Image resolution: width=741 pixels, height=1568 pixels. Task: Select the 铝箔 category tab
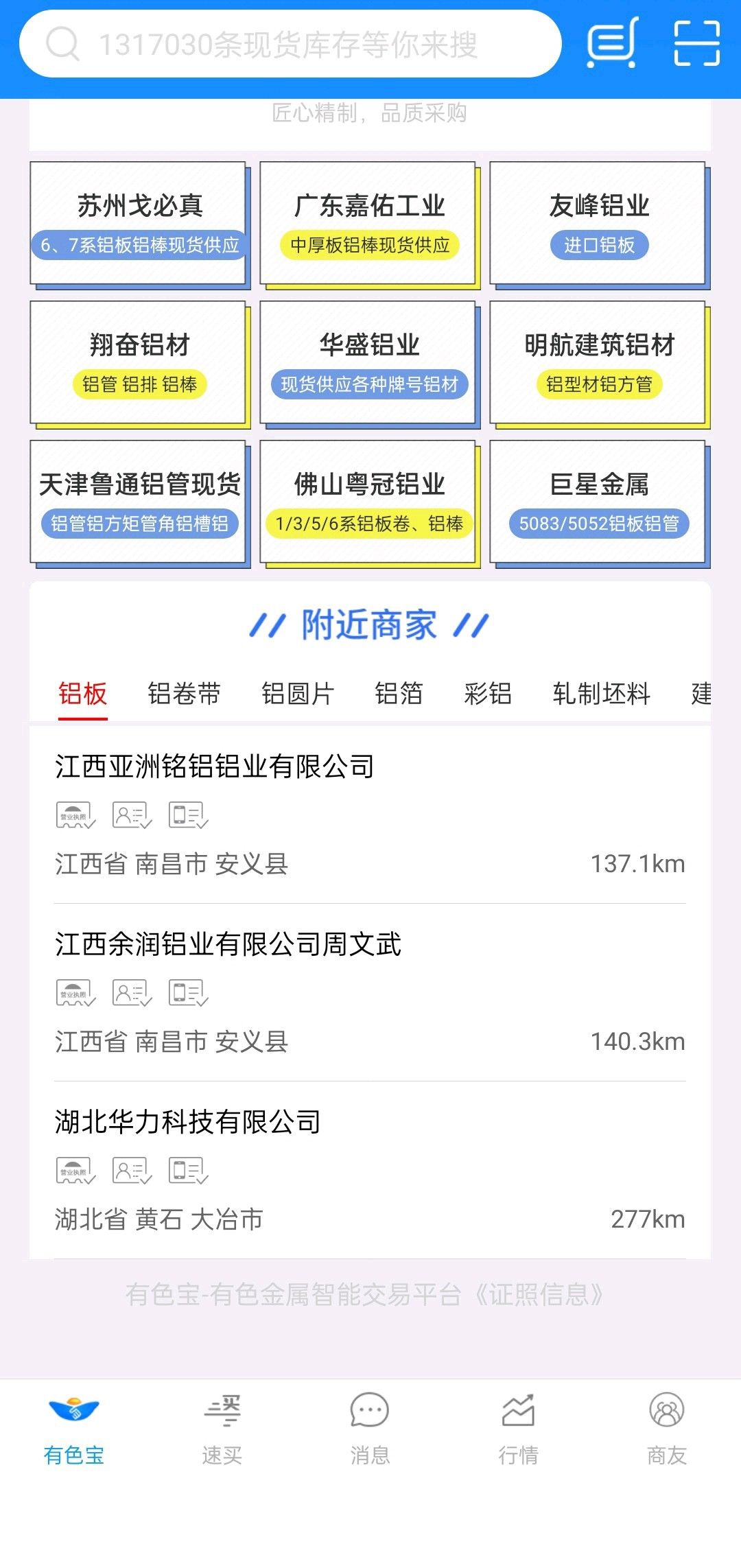point(399,693)
